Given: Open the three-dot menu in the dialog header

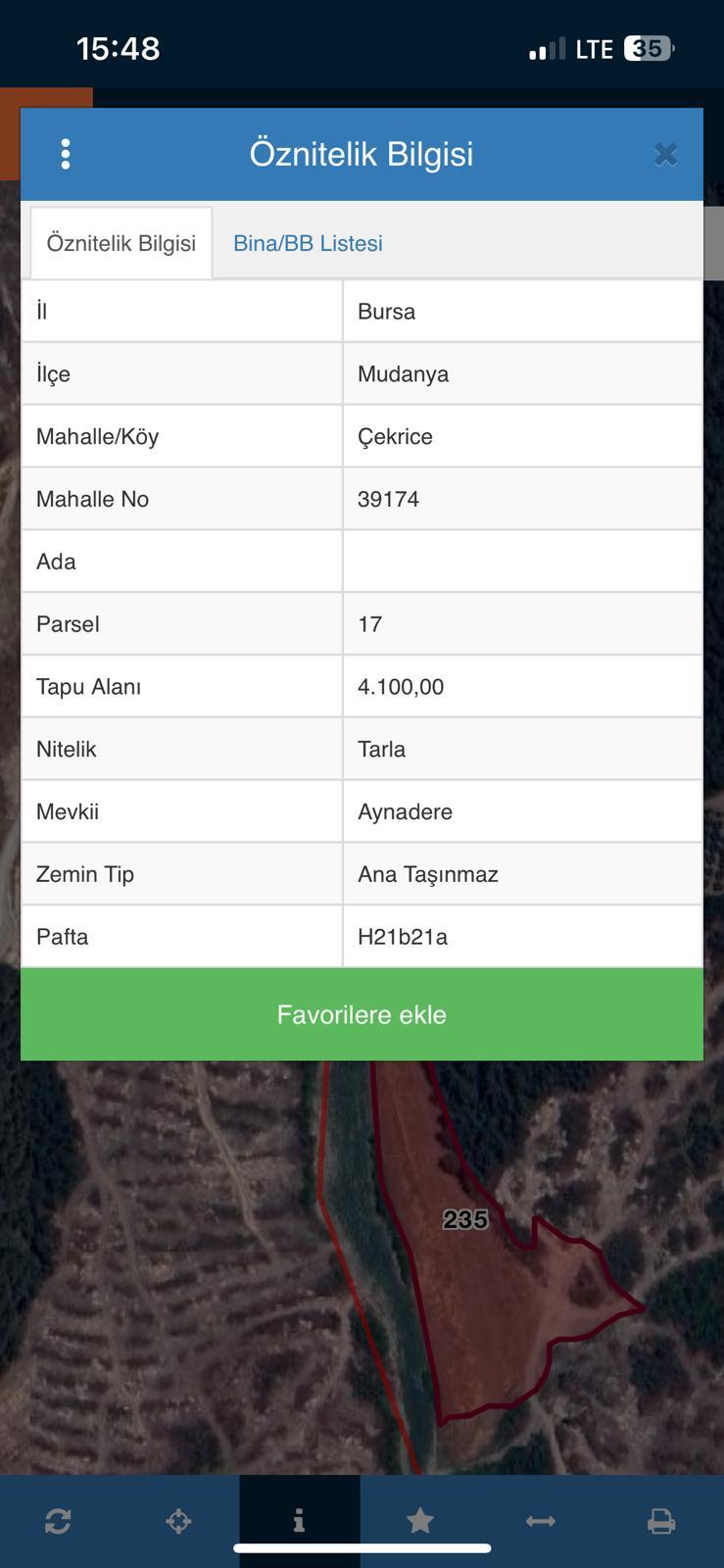Looking at the screenshot, I should tap(65, 154).
